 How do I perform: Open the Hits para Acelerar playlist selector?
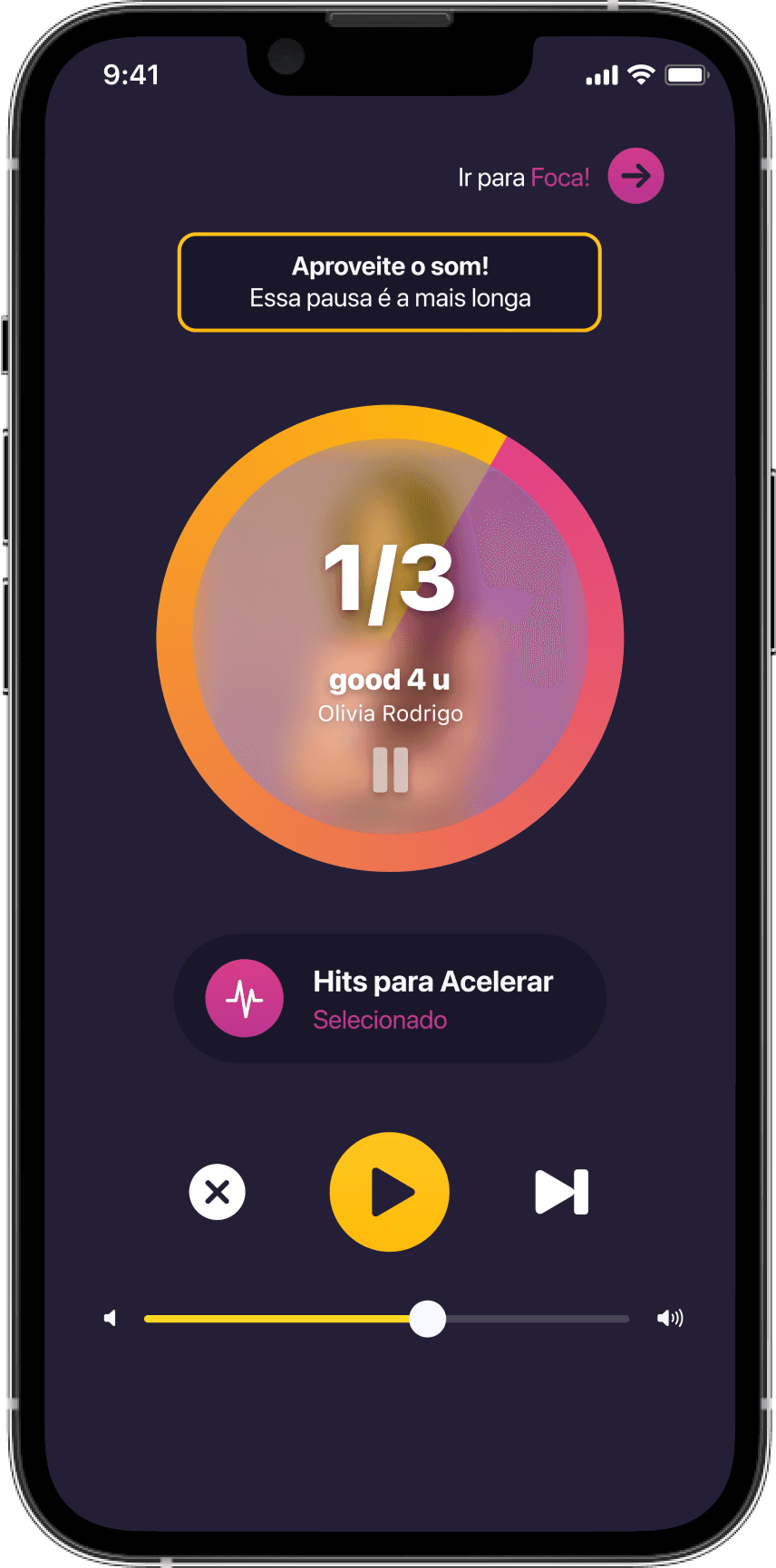pyautogui.click(x=390, y=999)
